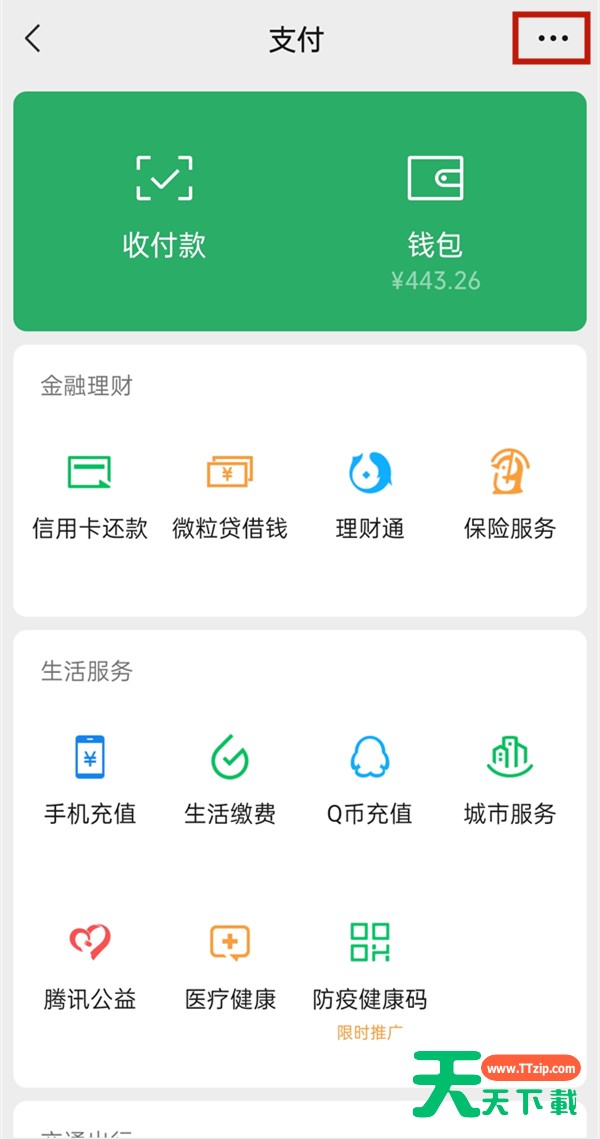Tap 手机充值 mobile top-up
The image size is (600, 1139).
(89, 781)
